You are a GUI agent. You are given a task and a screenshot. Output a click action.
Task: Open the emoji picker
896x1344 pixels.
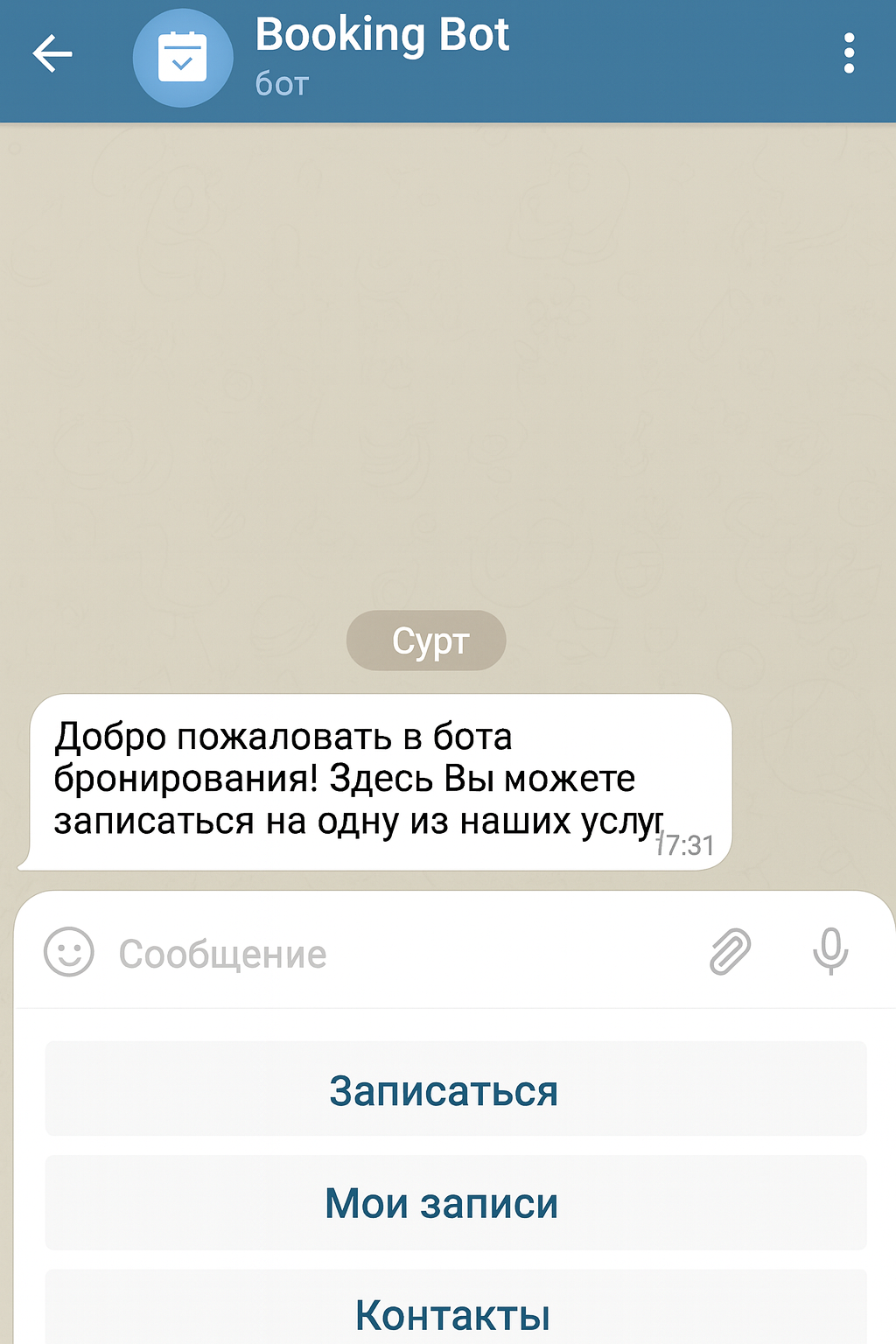tap(68, 952)
